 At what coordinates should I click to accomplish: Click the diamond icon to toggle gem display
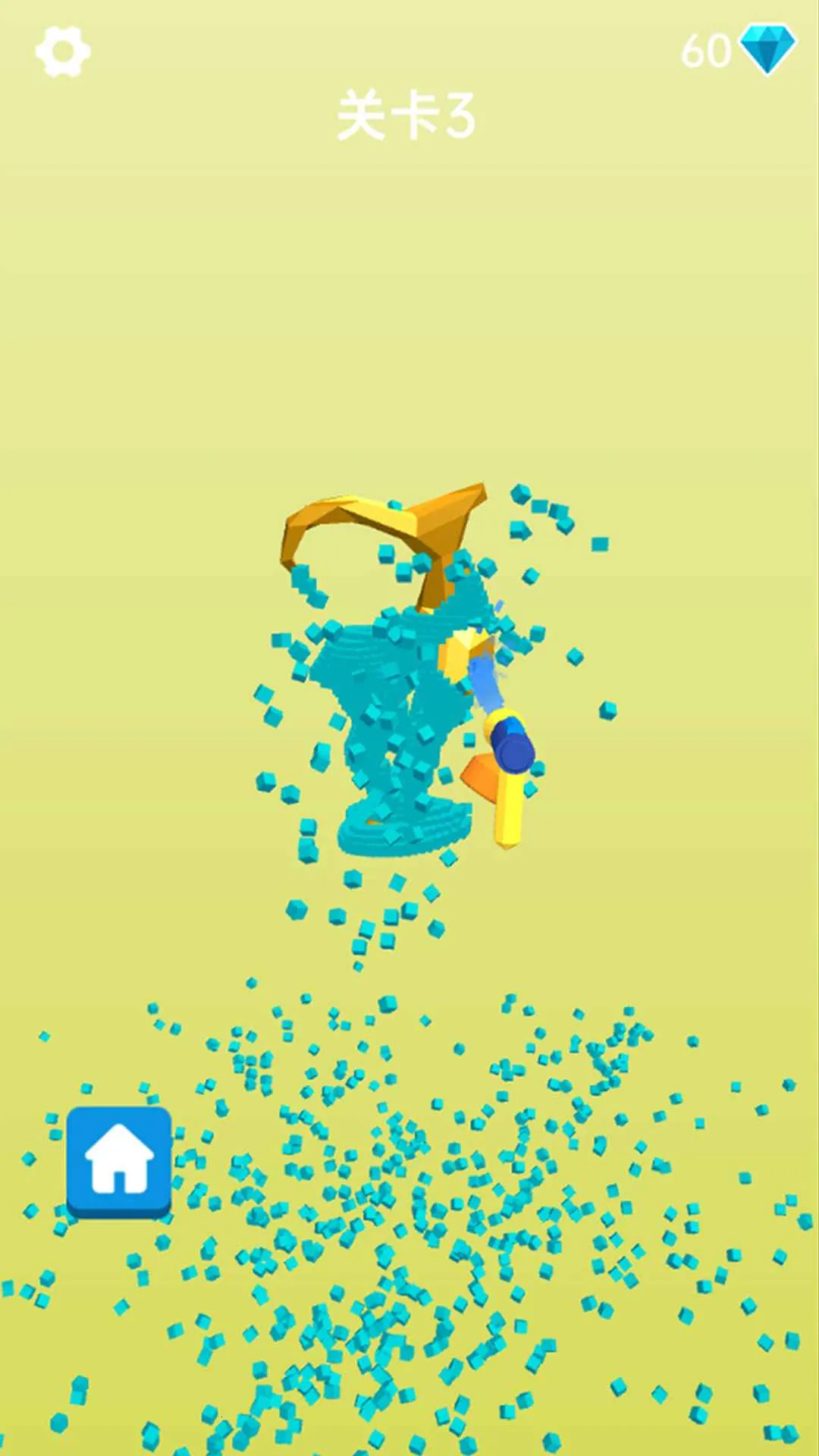pyautogui.click(x=768, y=51)
